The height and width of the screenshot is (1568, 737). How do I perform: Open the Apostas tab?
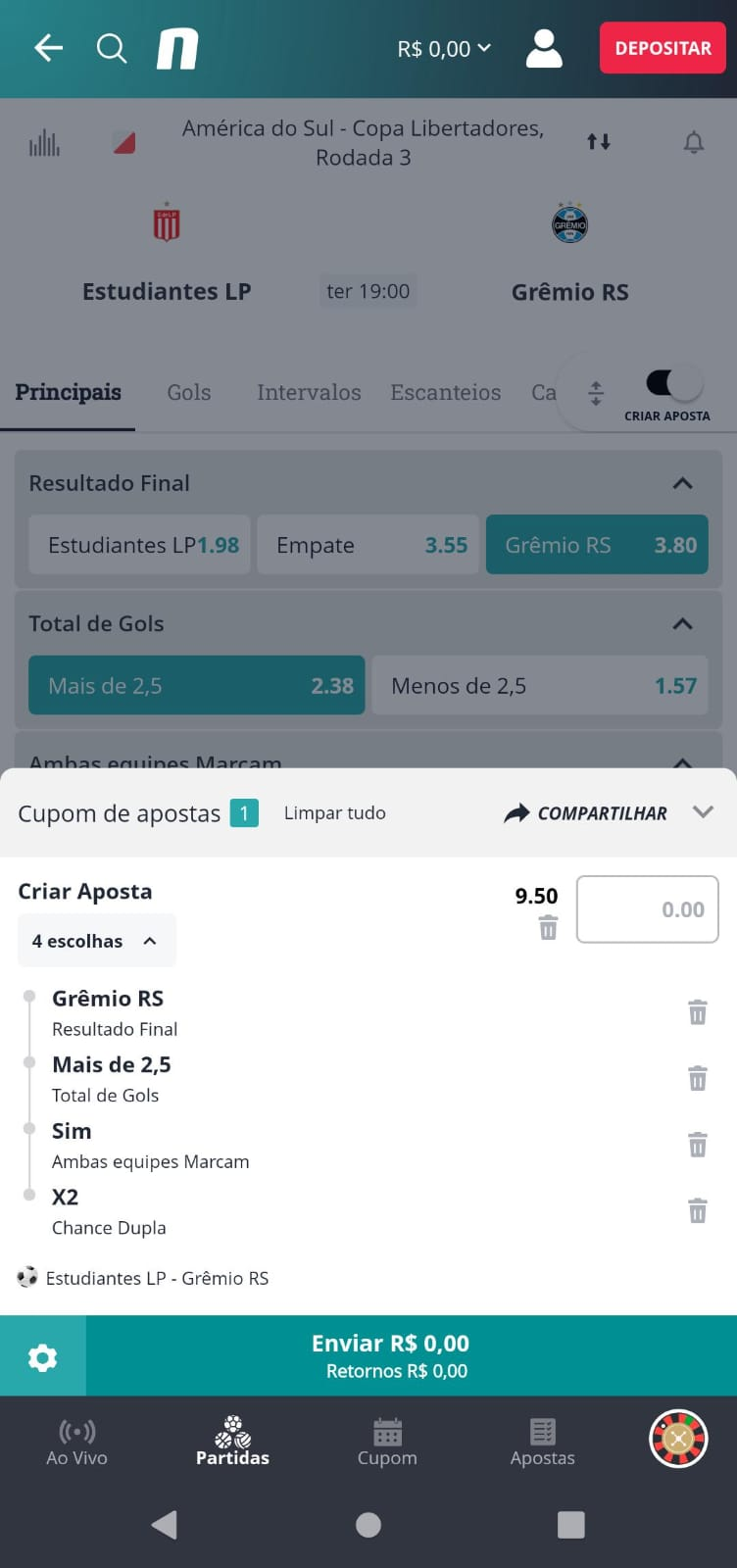(x=542, y=1443)
